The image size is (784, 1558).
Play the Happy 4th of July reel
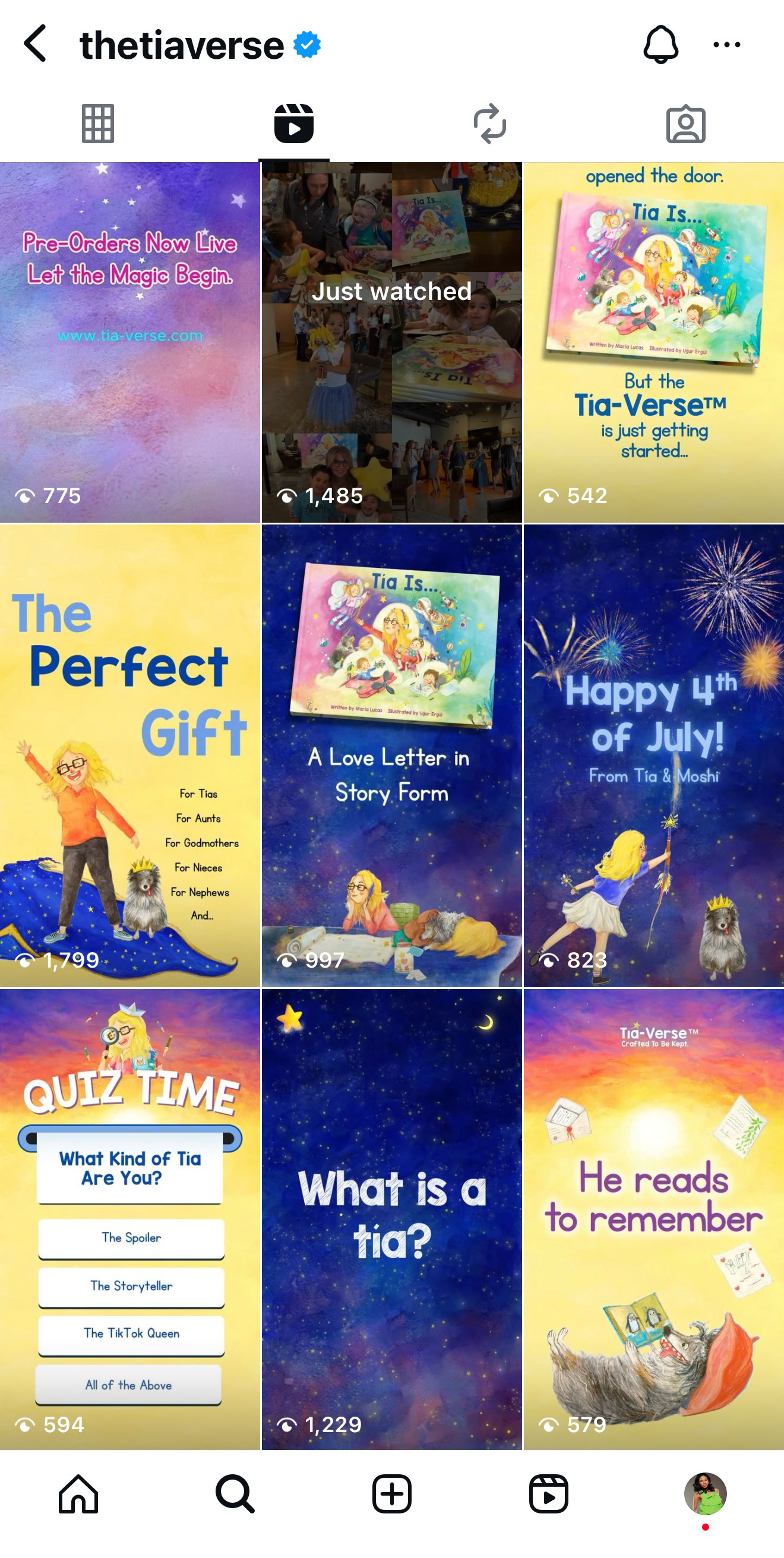654,756
